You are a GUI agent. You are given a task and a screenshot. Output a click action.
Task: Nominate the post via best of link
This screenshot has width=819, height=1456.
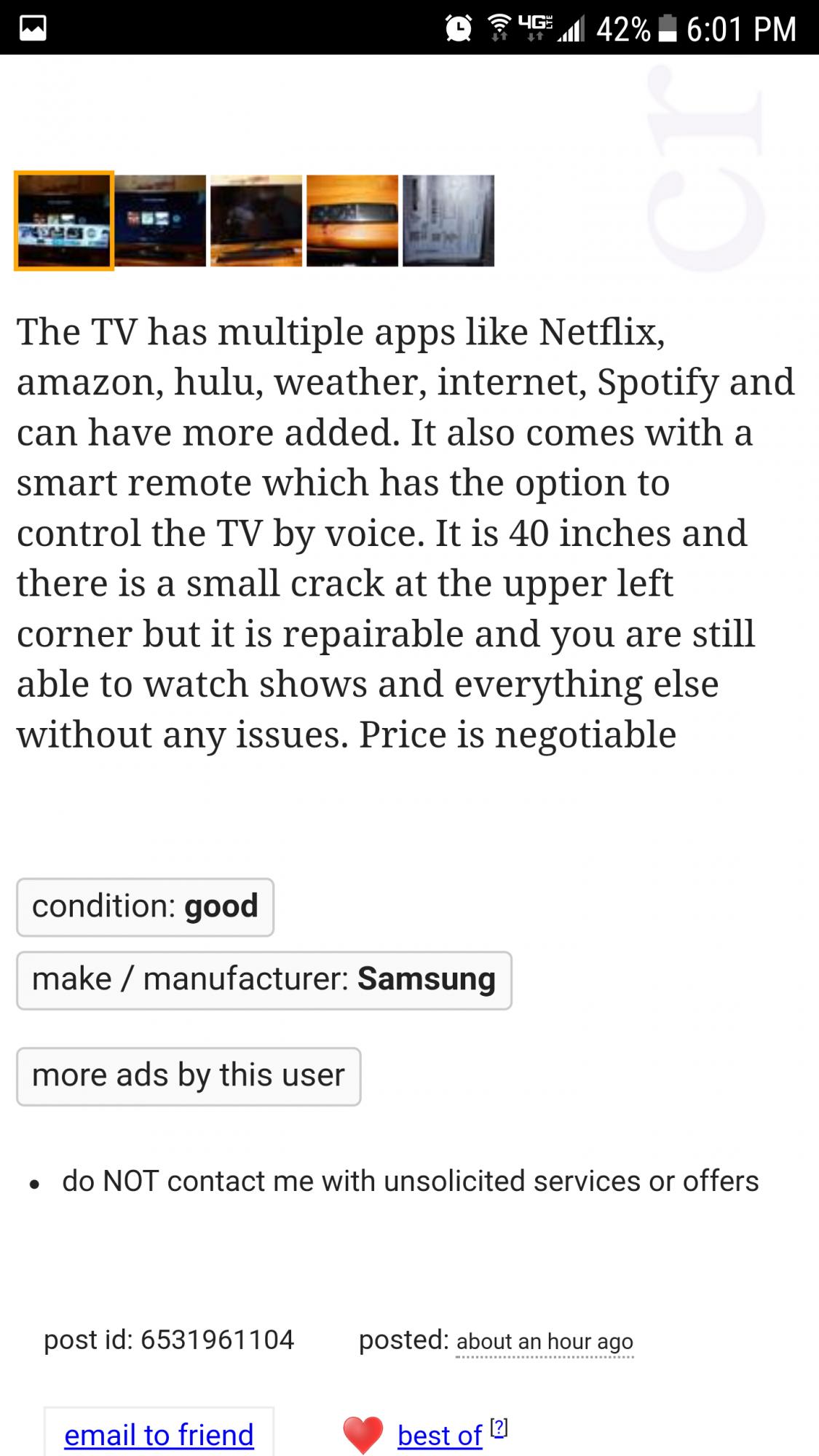[x=439, y=1436]
